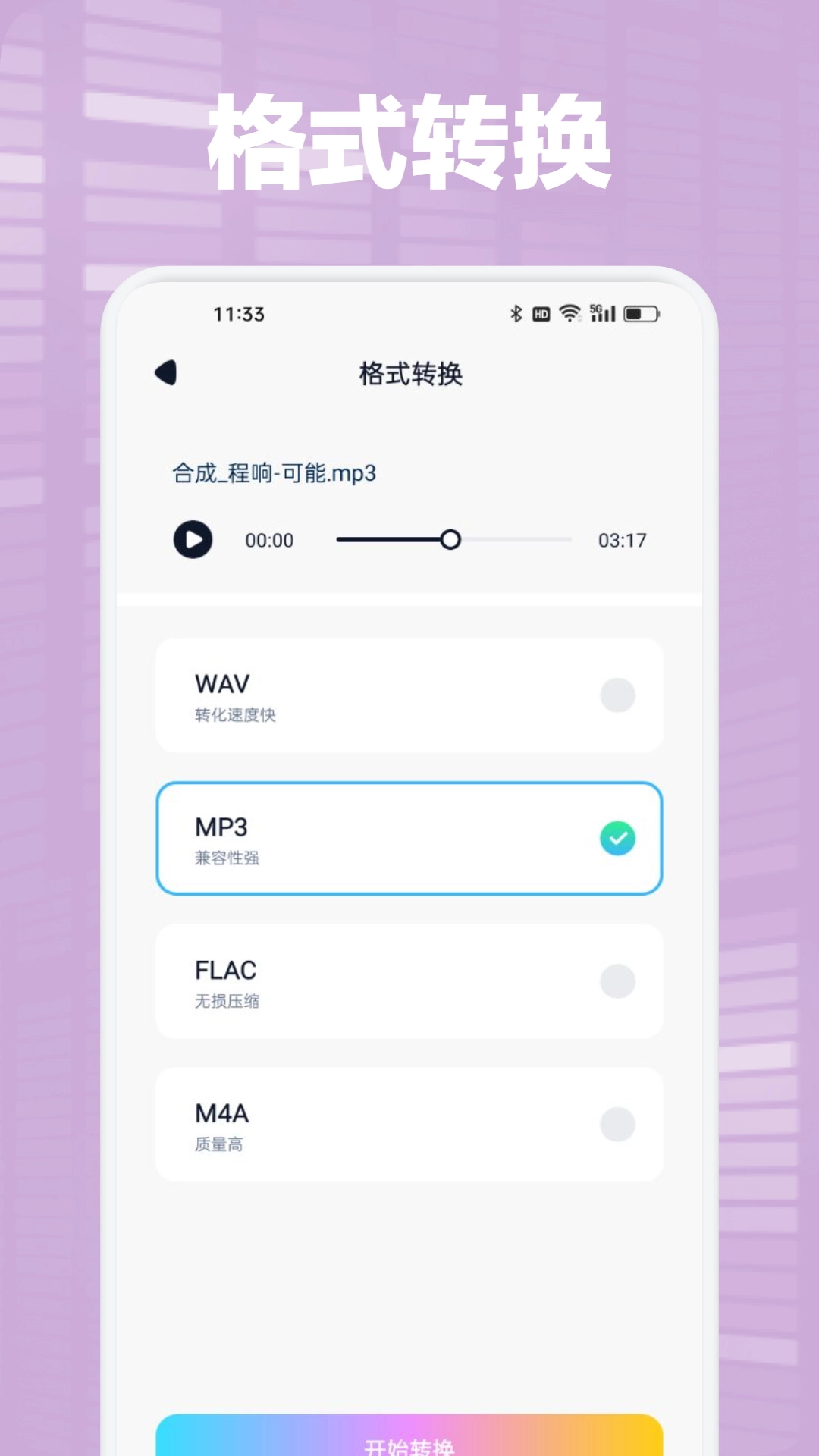Click the filename 合成_程响-可能.mp3

(x=275, y=472)
